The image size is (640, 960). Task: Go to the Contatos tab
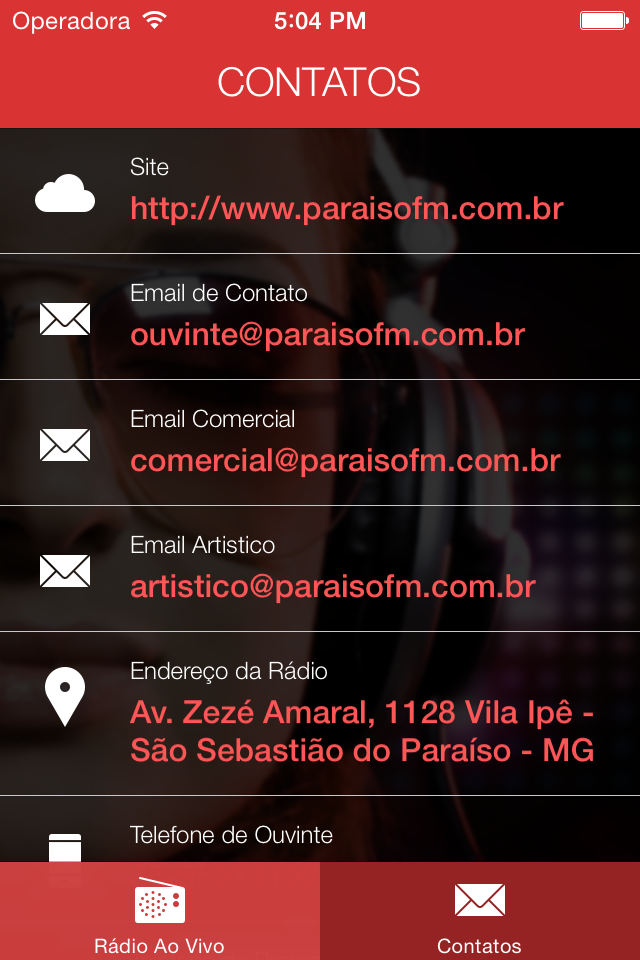(480, 912)
